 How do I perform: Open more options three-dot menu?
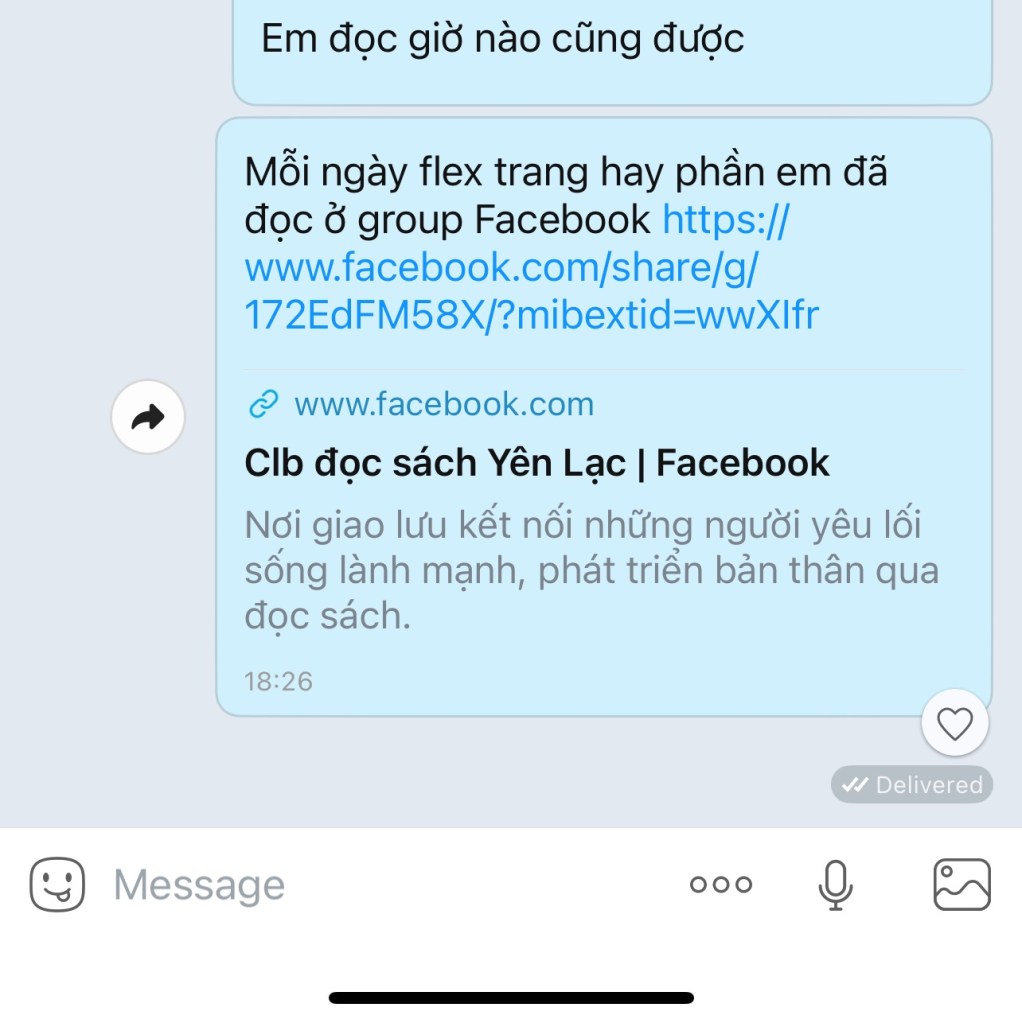click(x=721, y=884)
